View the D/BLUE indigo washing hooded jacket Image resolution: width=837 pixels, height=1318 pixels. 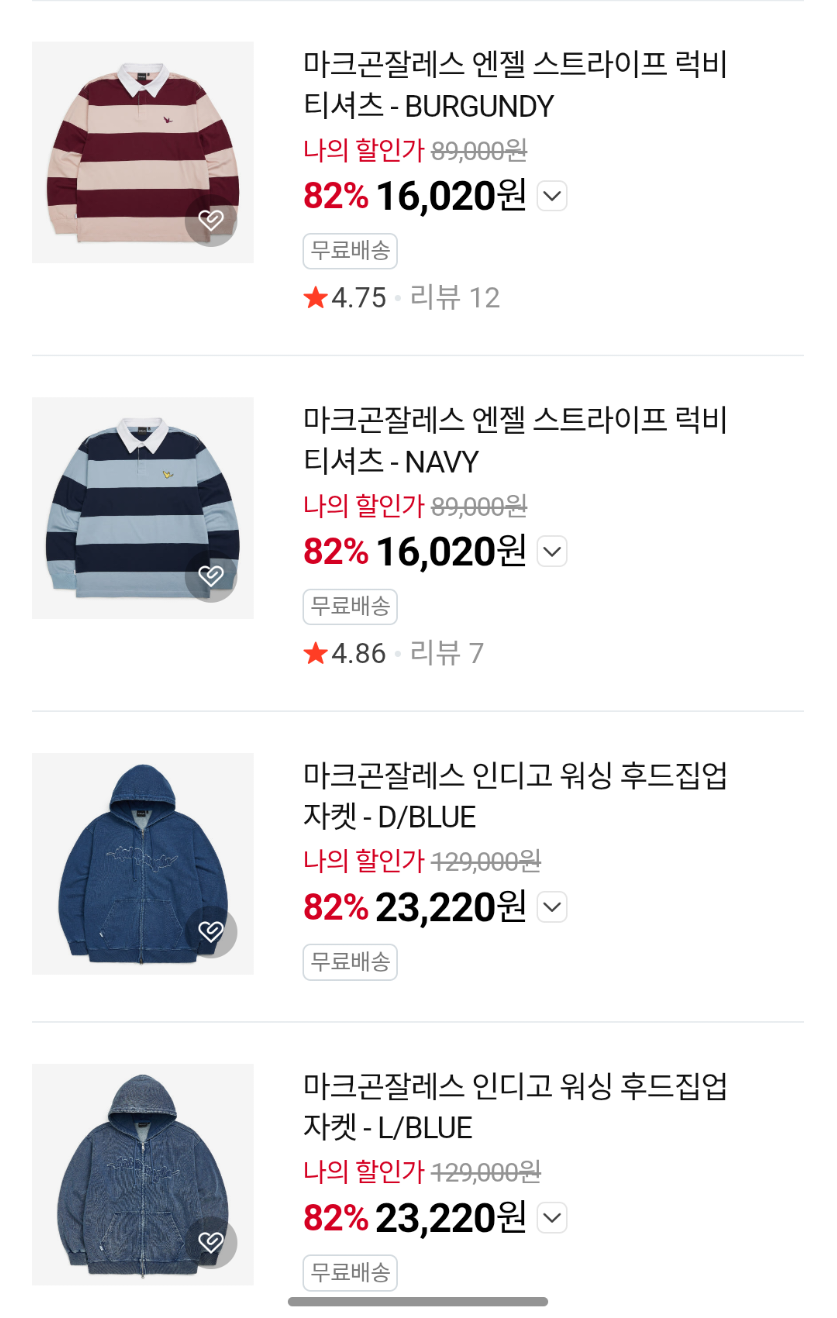515,796
